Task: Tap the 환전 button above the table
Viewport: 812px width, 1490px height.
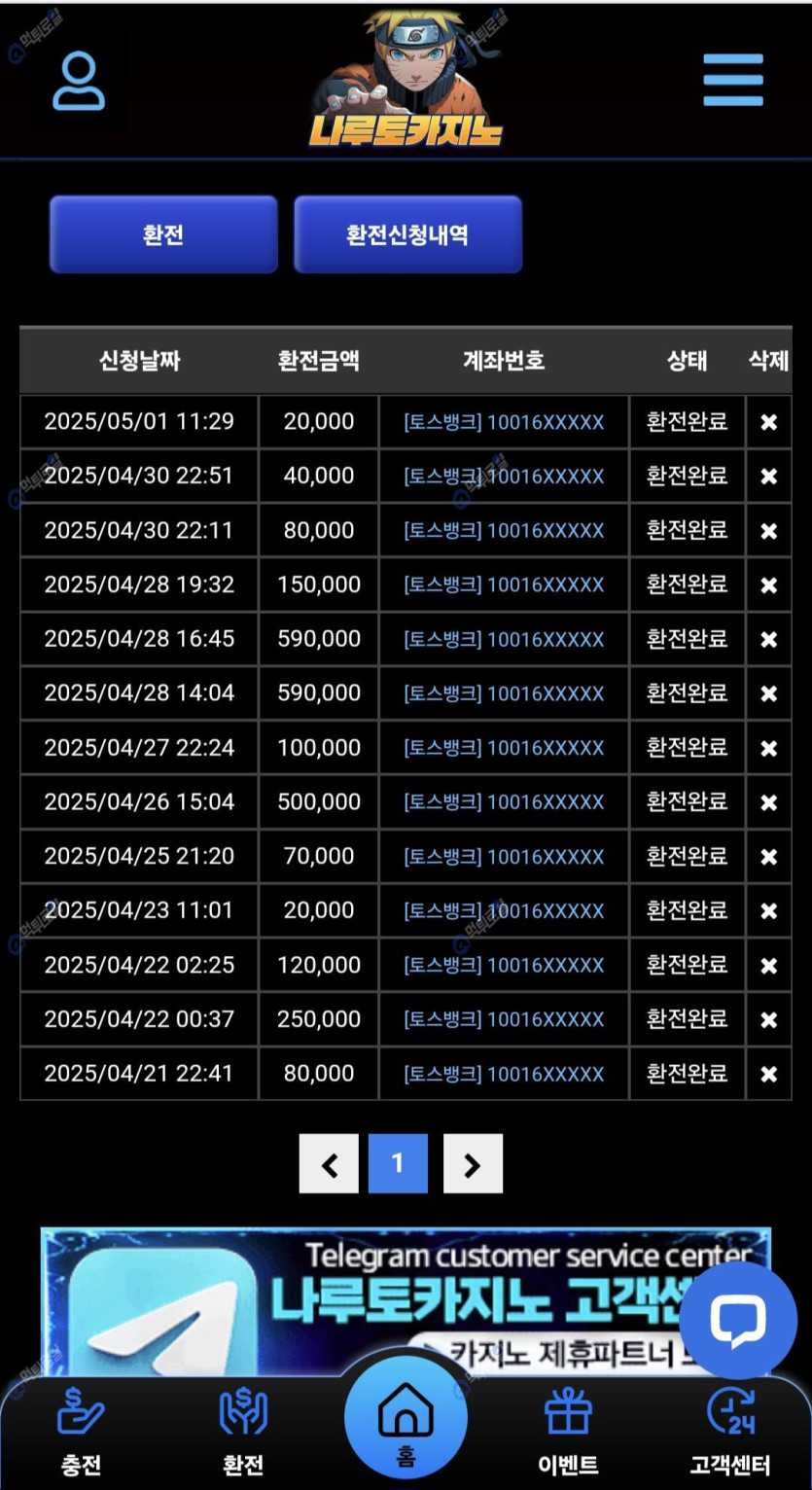Action: (163, 234)
